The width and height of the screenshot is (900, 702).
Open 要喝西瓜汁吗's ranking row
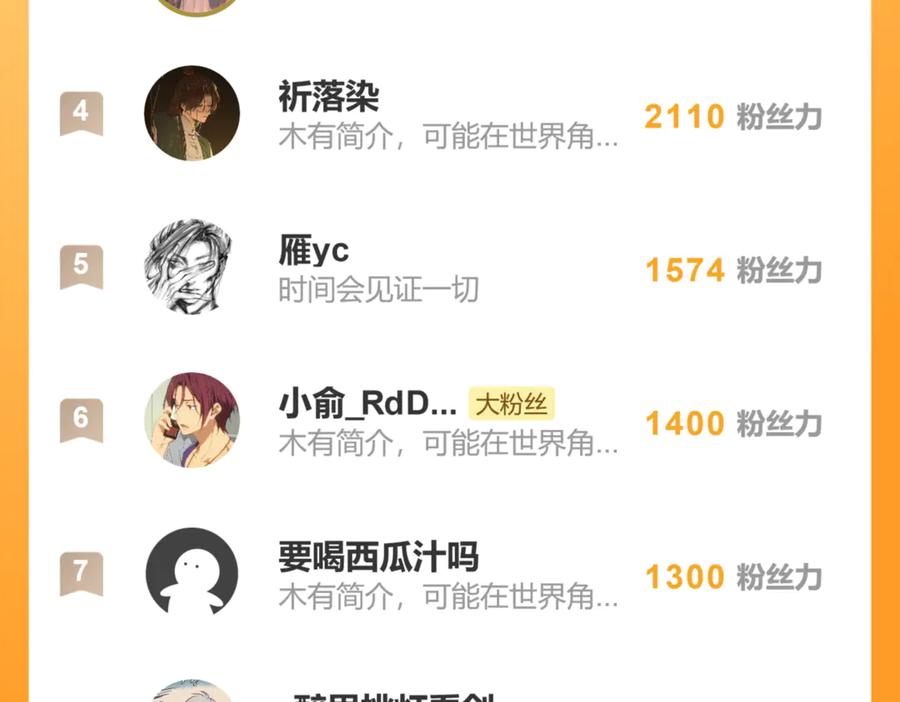449,573
